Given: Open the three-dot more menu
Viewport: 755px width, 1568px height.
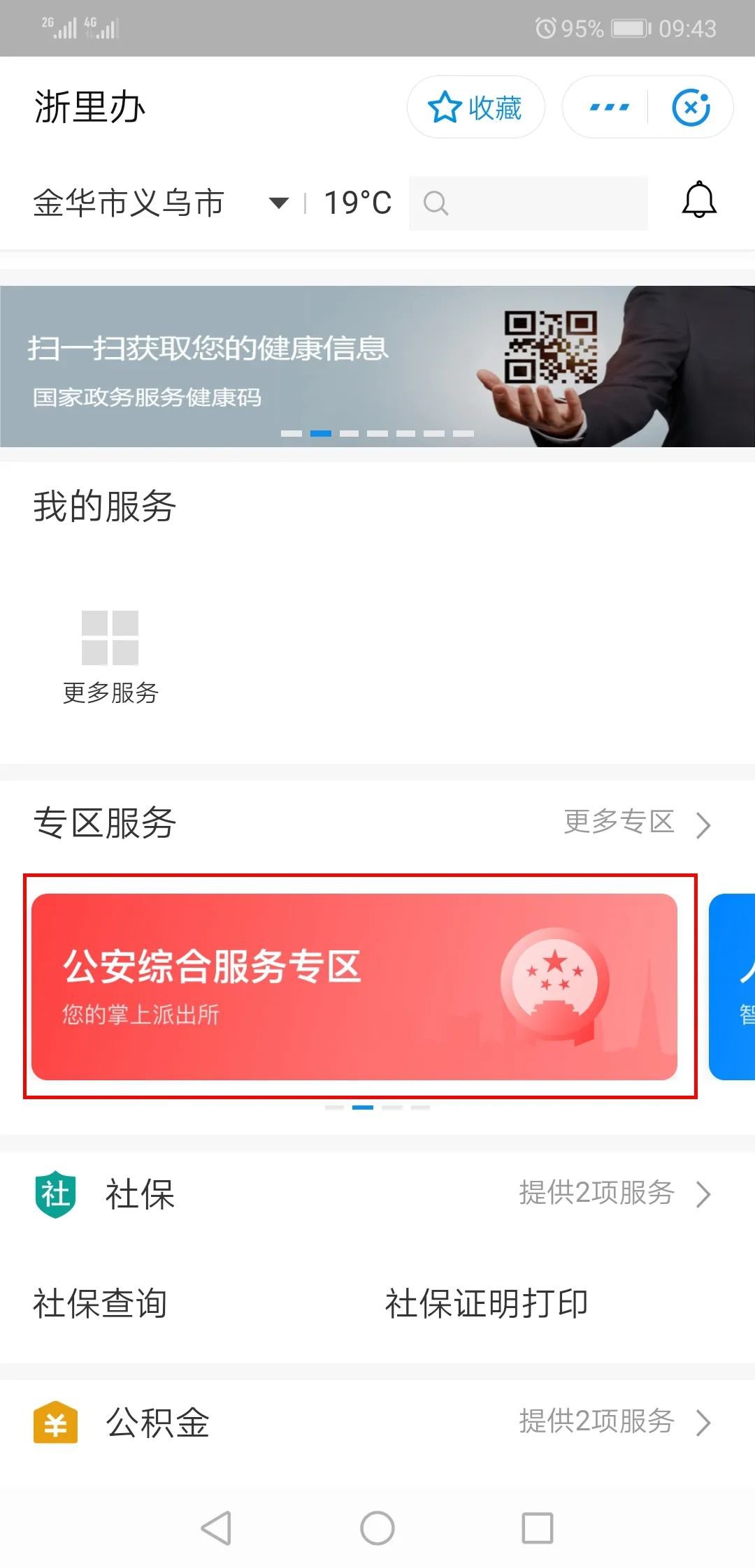Looking at the screenshot, I should click(609, 108).
